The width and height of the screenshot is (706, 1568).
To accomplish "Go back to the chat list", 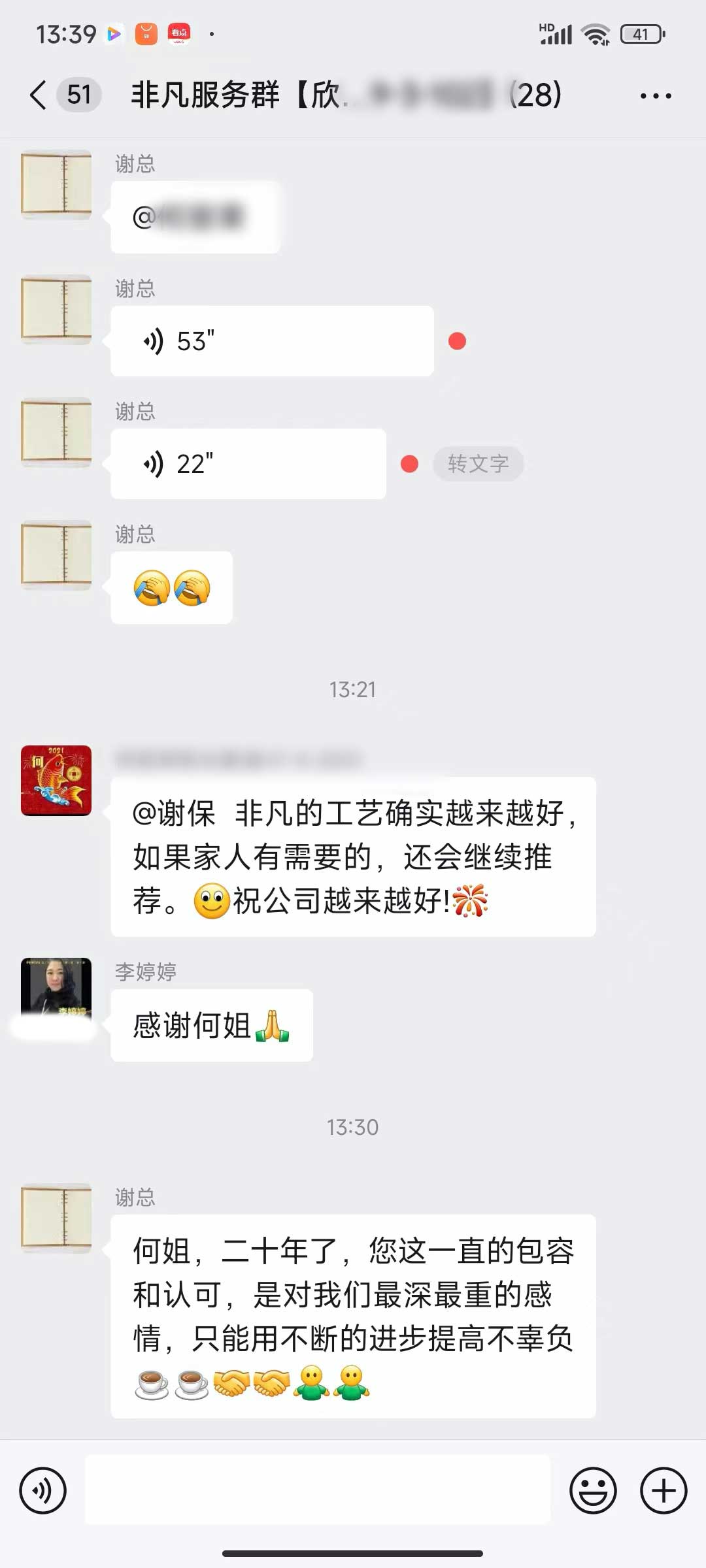I will 39,95.
